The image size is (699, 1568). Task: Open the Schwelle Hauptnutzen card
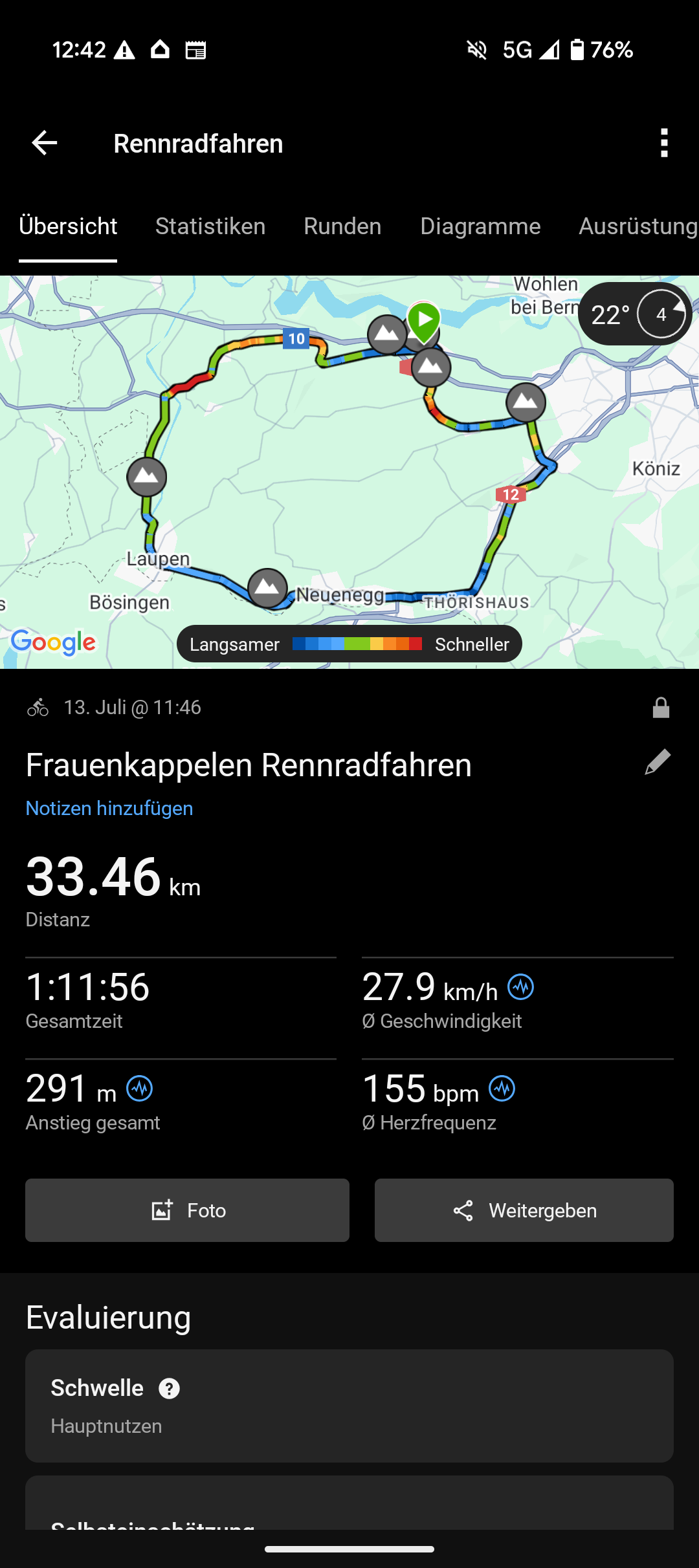[x=349, y=1406]
